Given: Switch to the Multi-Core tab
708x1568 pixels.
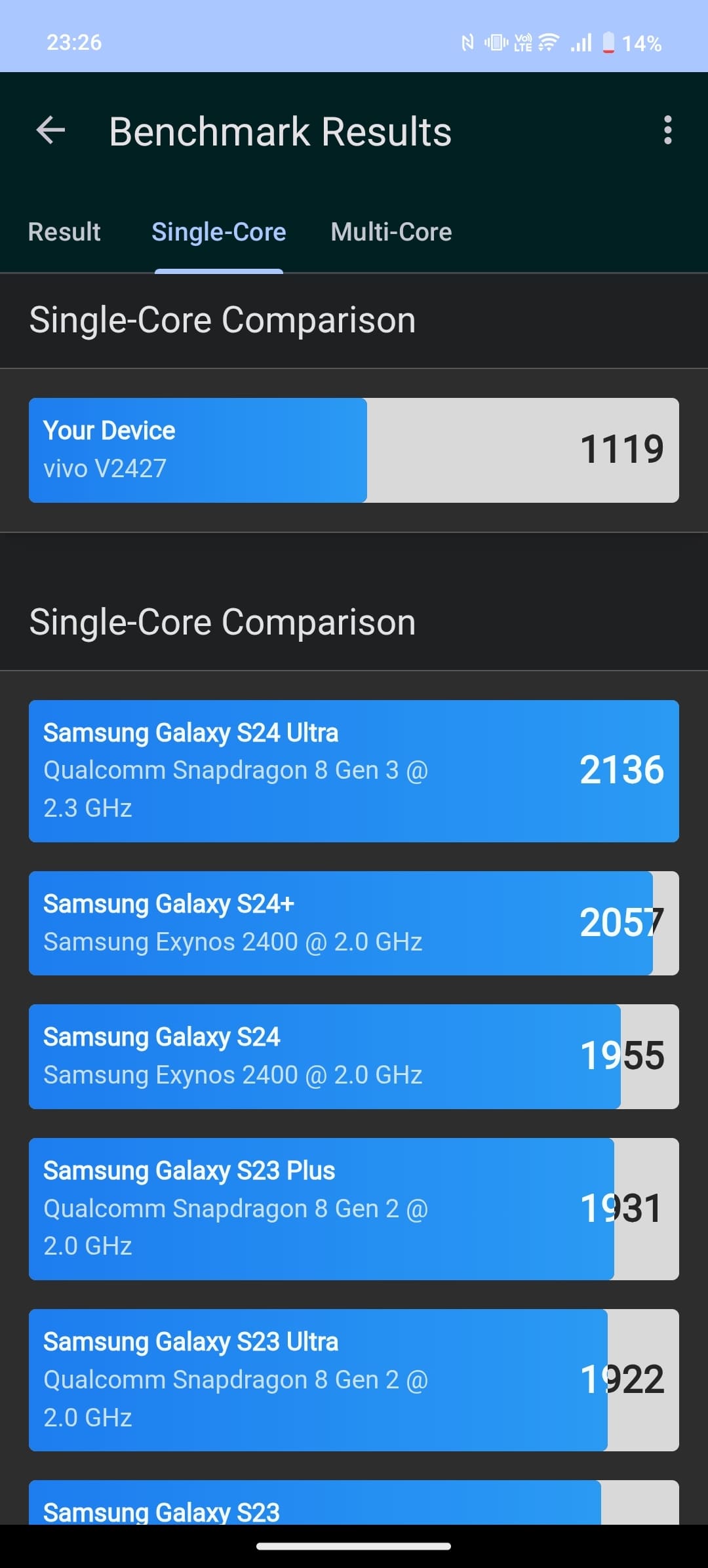Looking at the screenshot, I should pos(391,232).
